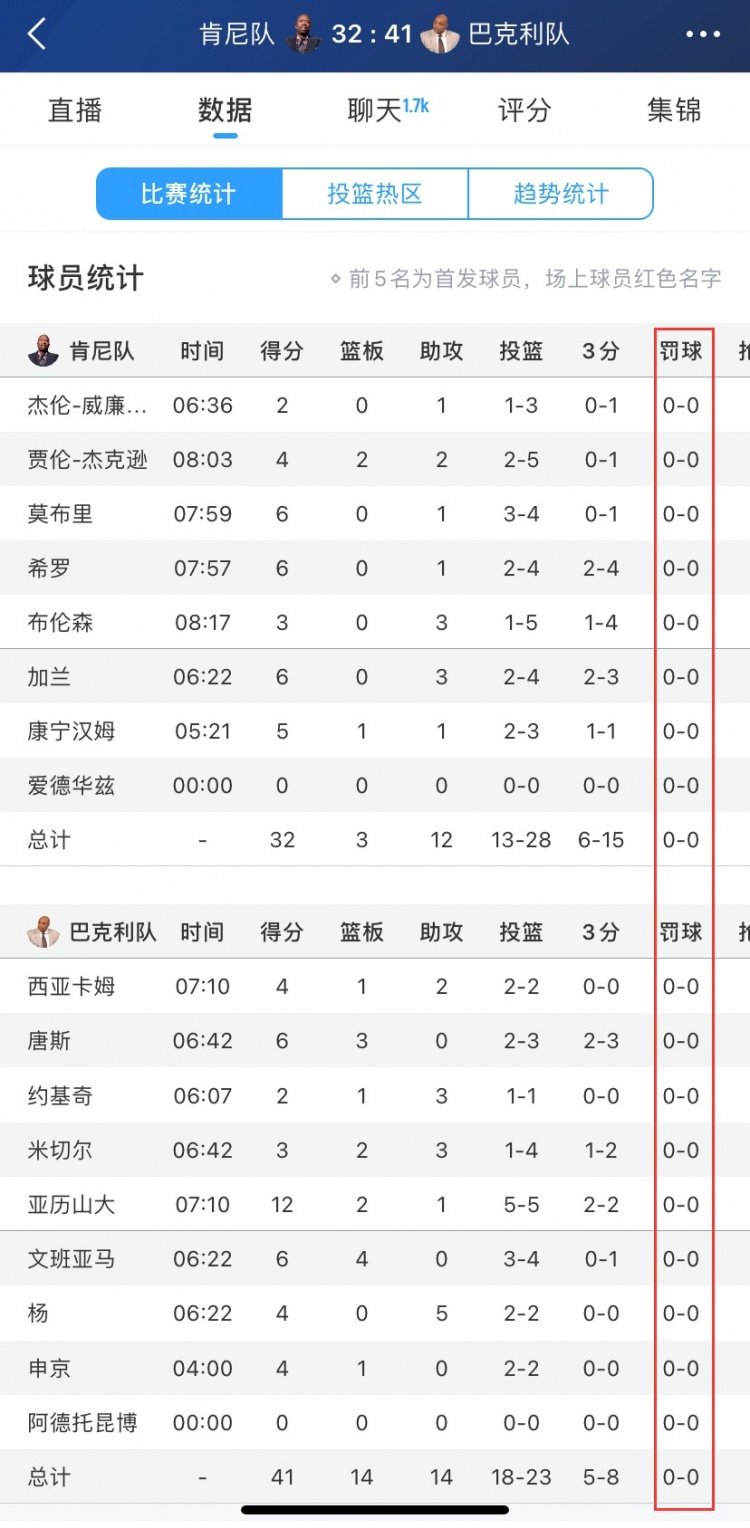Viewport: 750px width, 1528px height.
Task: Open the 集锦 tab
Action: coord(674,110)
